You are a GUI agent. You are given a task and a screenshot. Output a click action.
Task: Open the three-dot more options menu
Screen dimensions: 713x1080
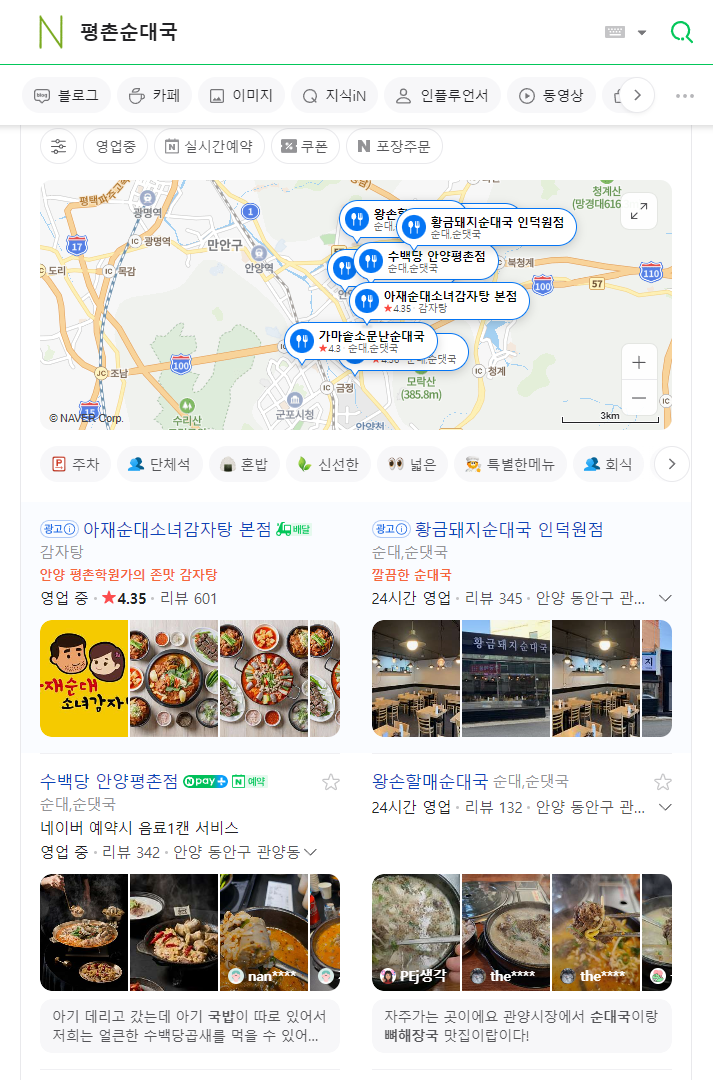point(684,96)
